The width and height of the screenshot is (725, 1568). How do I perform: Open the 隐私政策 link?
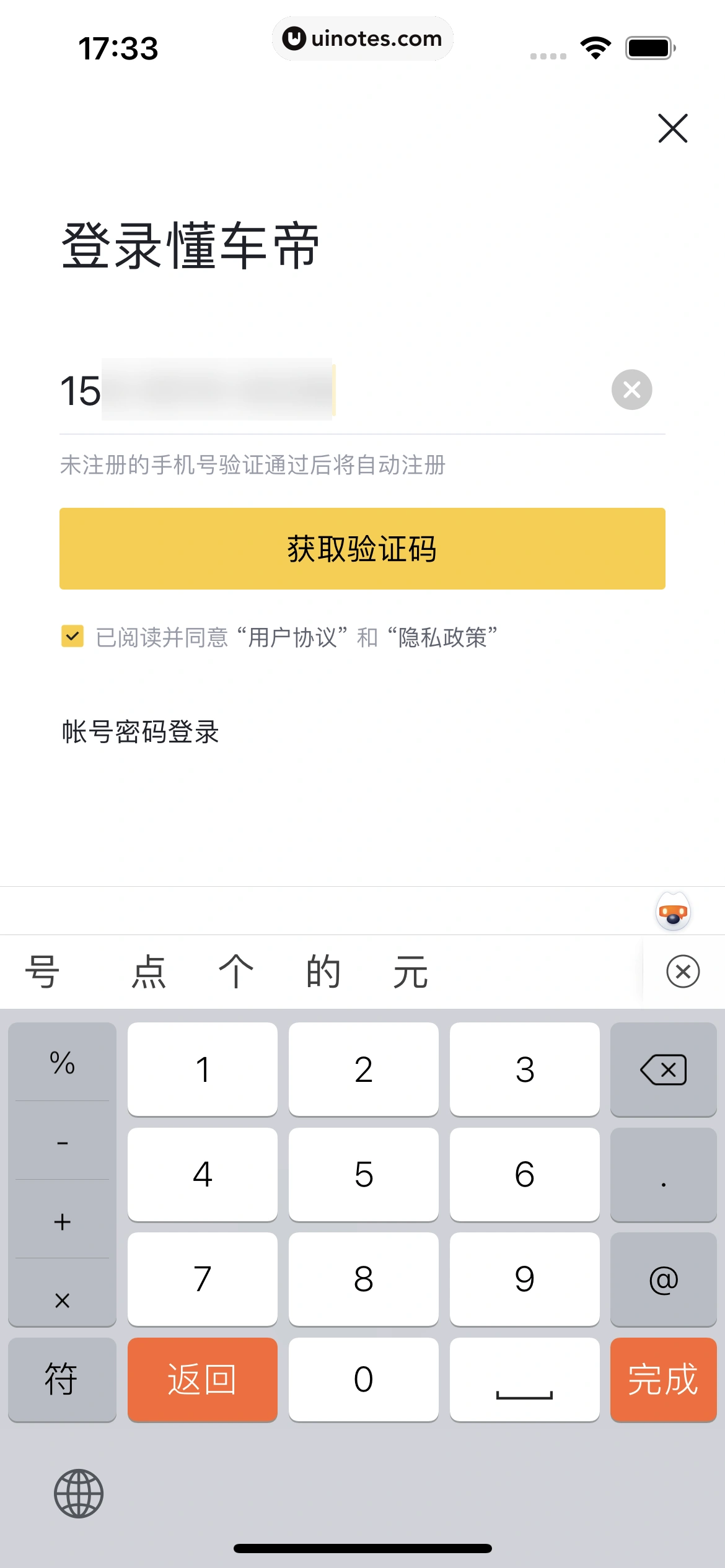pos(442,637)
